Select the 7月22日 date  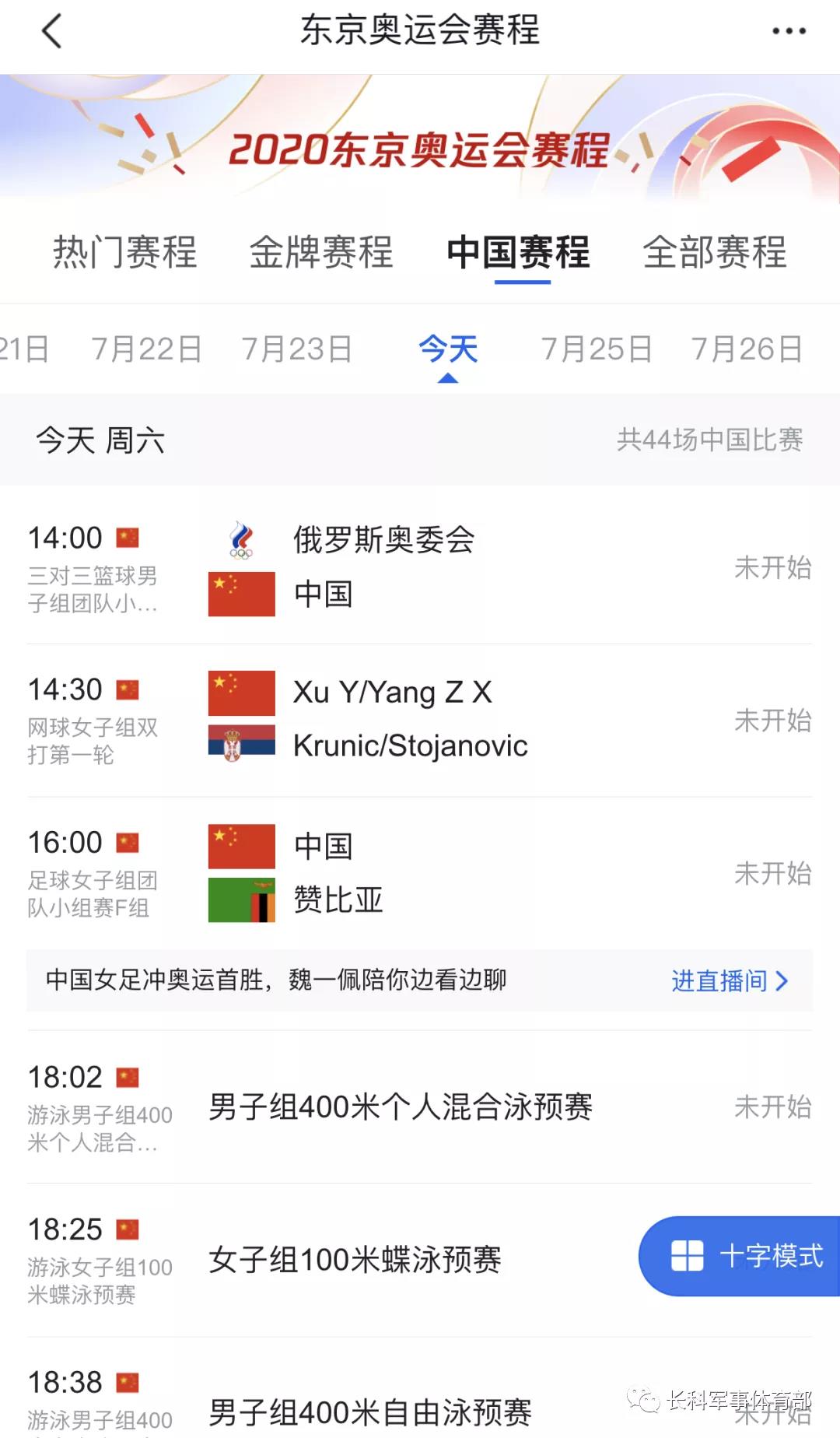point(146,349)
